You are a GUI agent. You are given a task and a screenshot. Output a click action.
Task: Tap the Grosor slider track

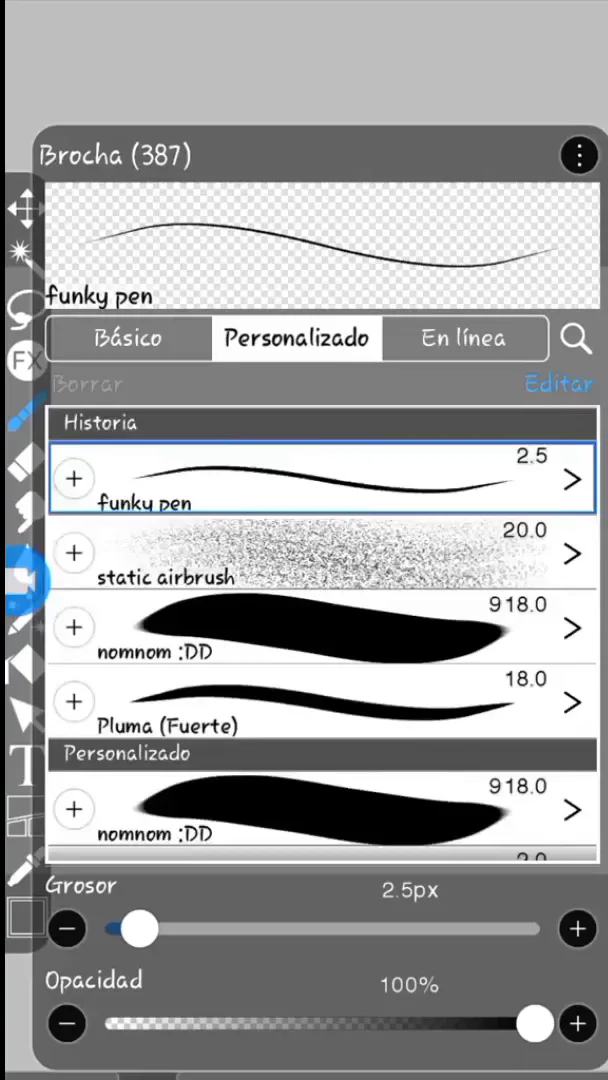[322, 929]
